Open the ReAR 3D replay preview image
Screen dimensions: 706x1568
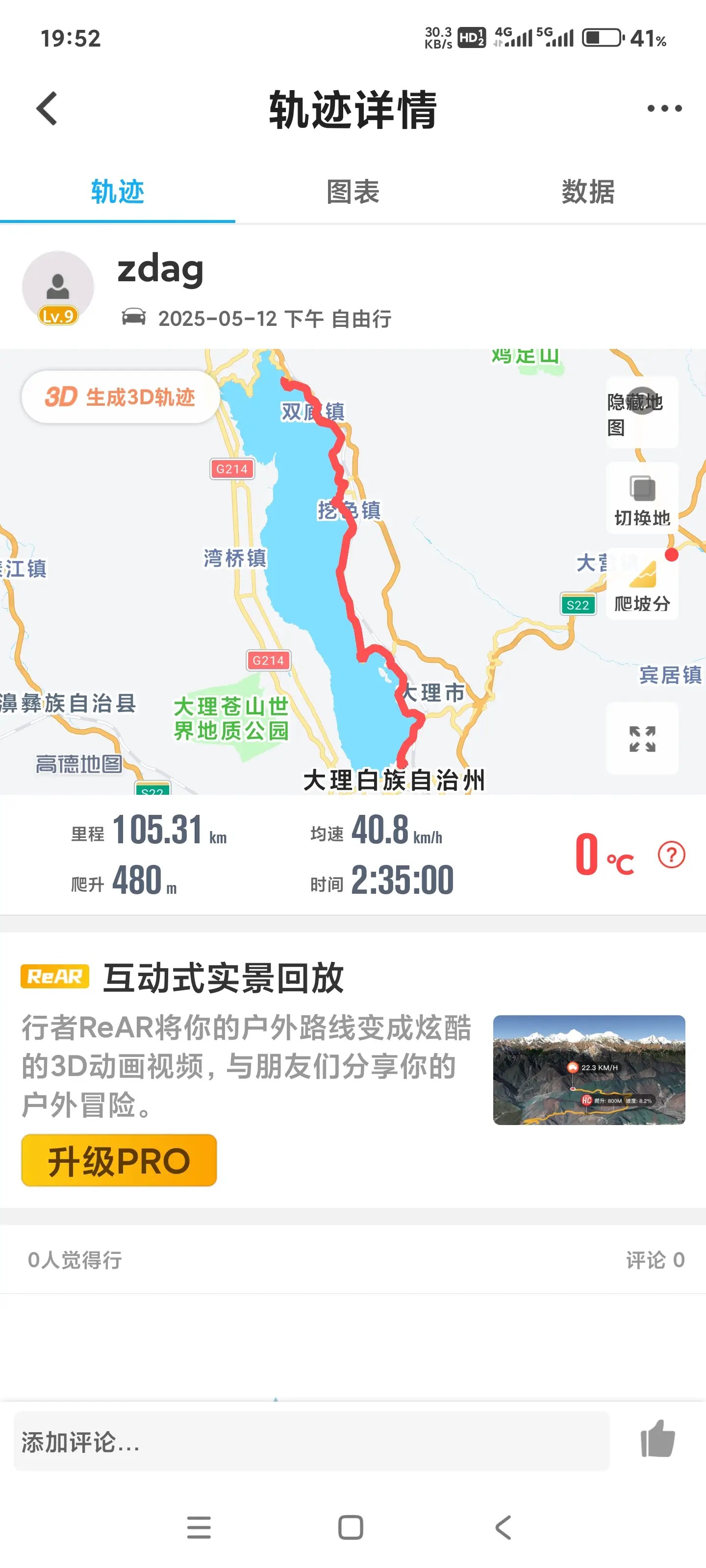point(589,1070)
